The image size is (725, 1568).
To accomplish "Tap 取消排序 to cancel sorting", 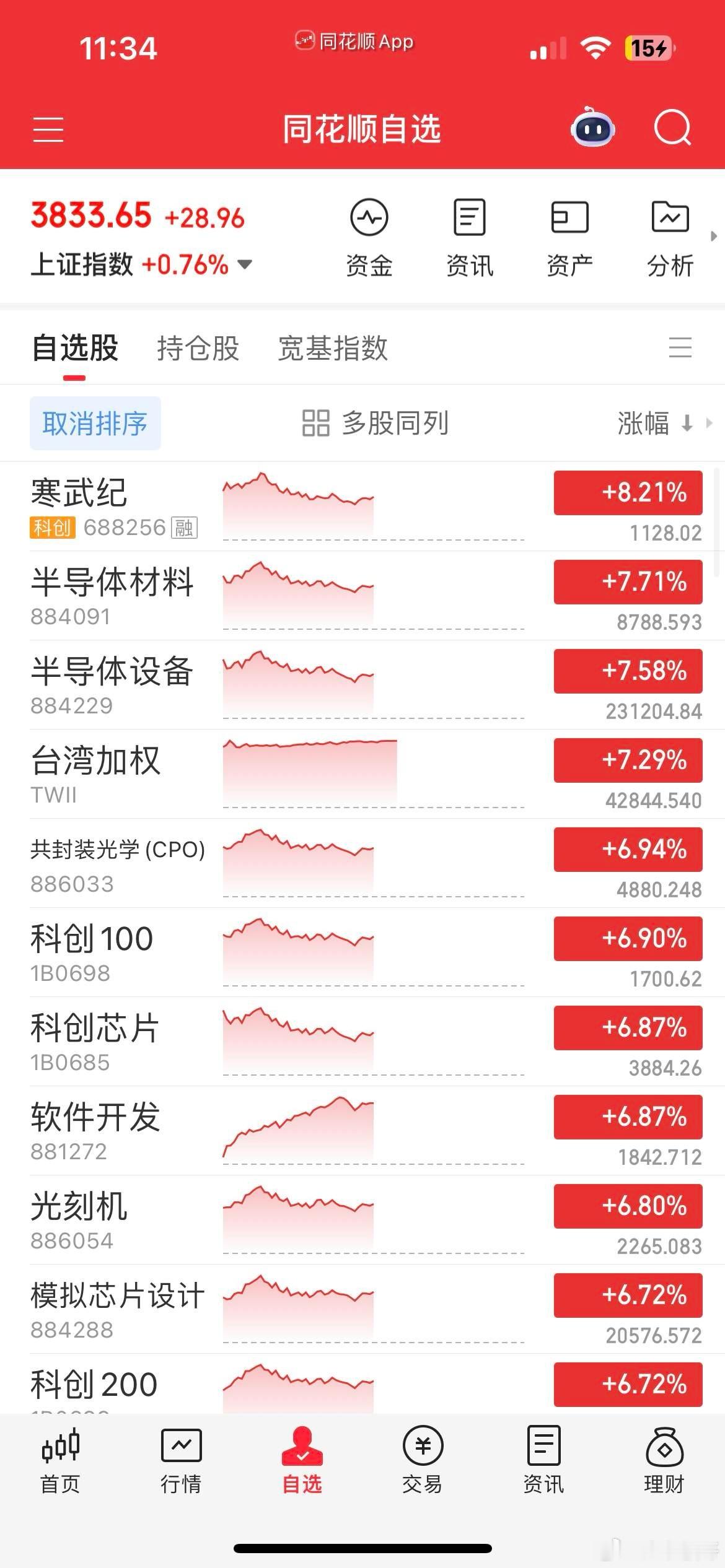I will (95, 424).
